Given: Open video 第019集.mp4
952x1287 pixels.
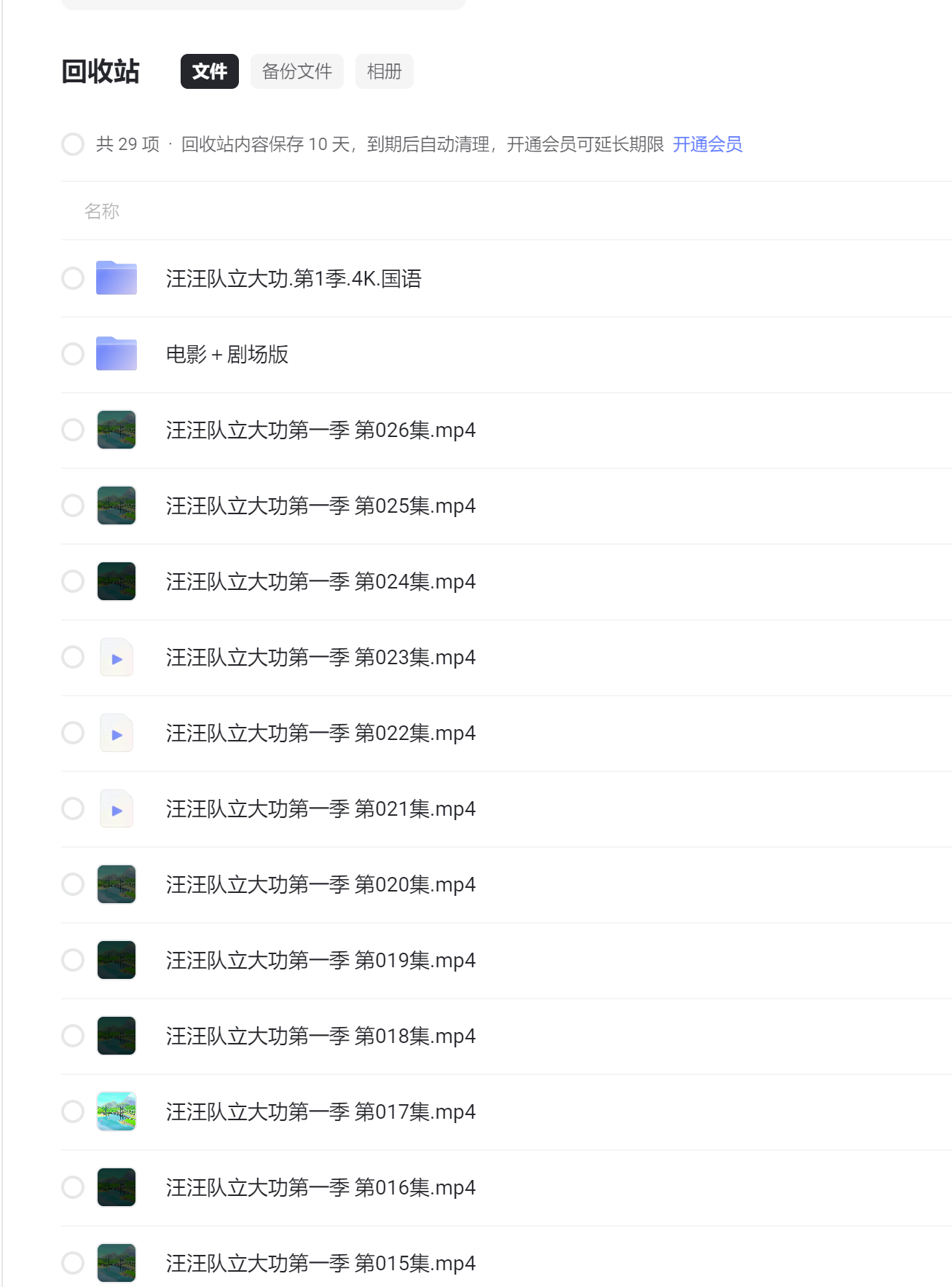Looking at the screenshot, I should pyautogui.click(x=320, y=961).
